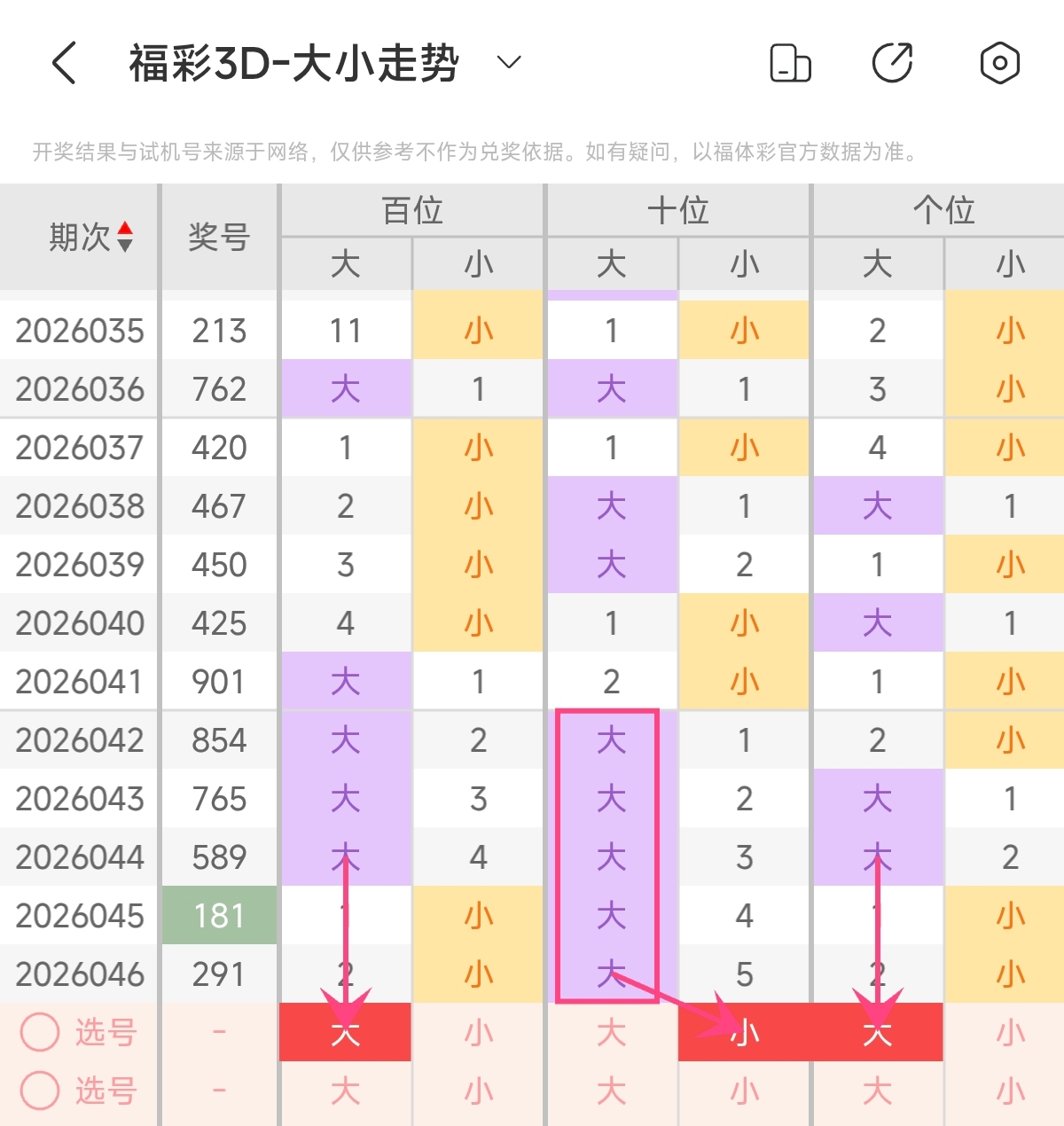Deselect the red highlighted 大 under 百位
The width and height of the screenshot is (1064, 1126).
tap(346, 1033)
